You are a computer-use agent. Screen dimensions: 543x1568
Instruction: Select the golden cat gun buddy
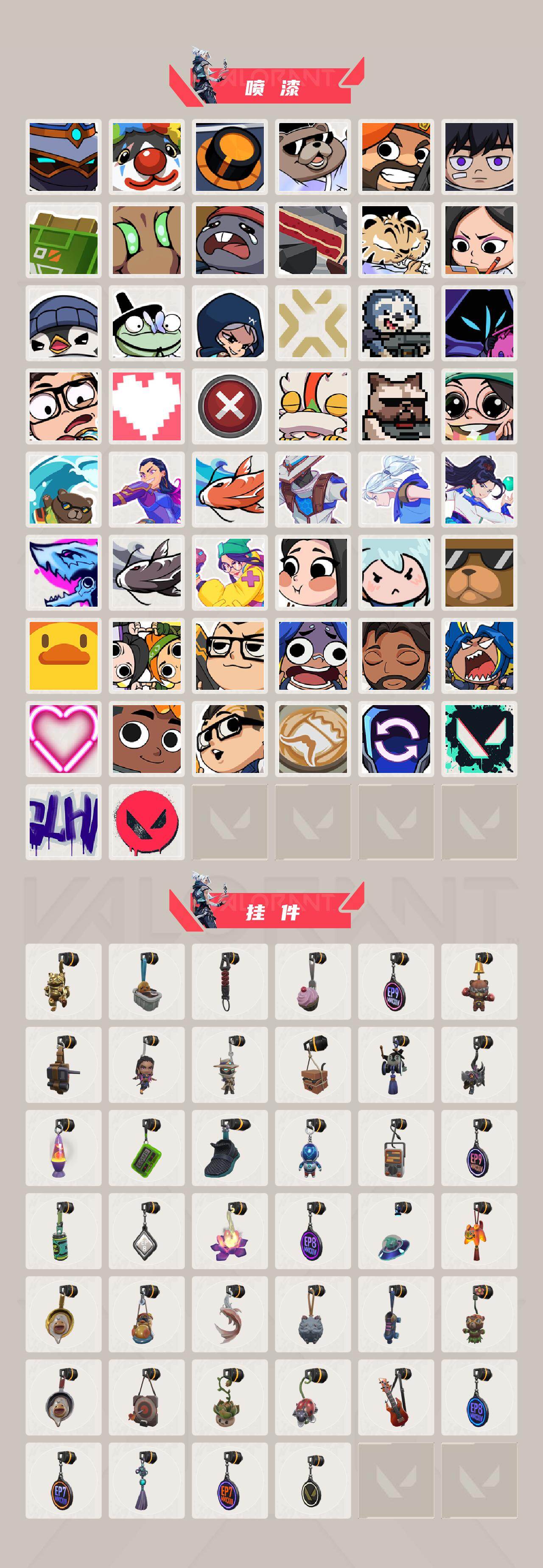(x=64, y=983)
